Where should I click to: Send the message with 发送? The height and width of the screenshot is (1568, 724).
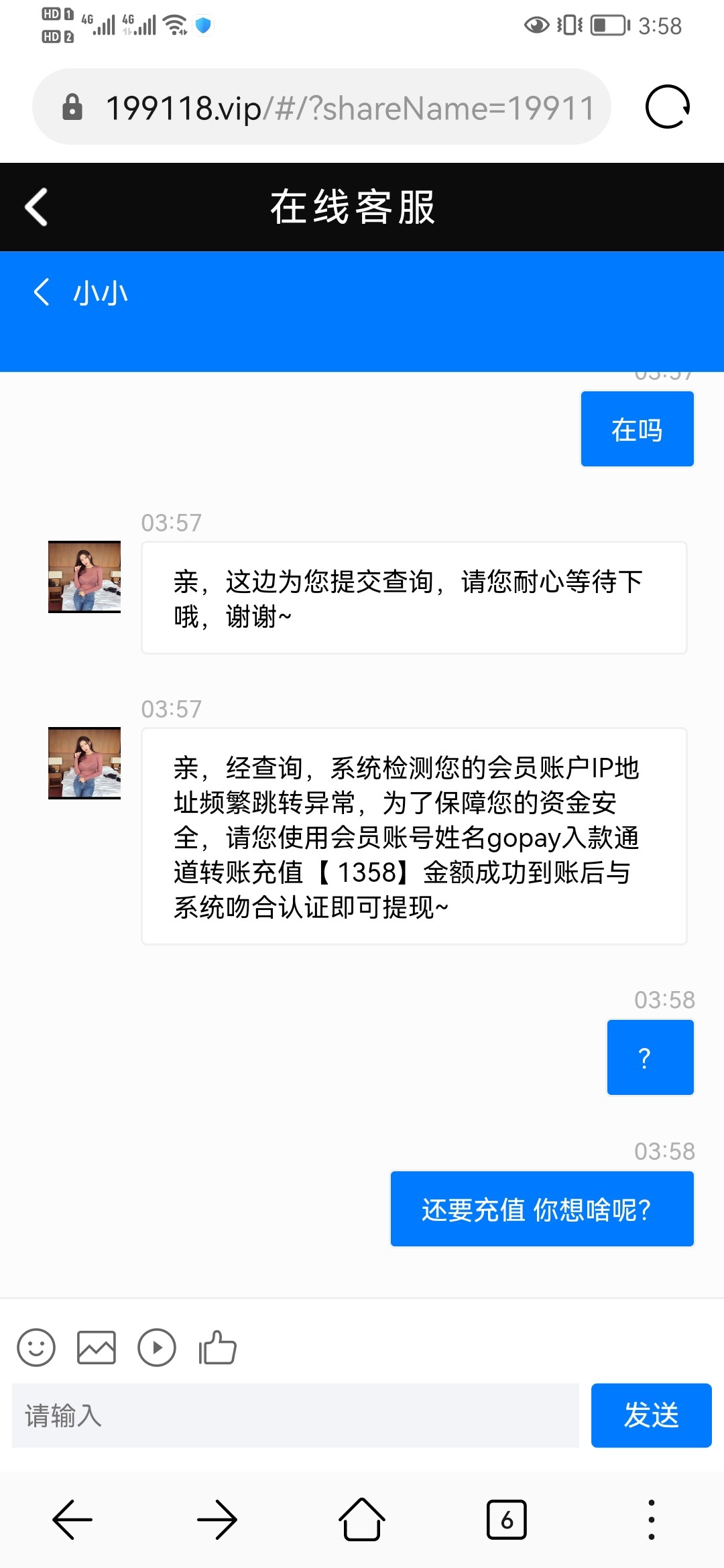click(651, 1415)
